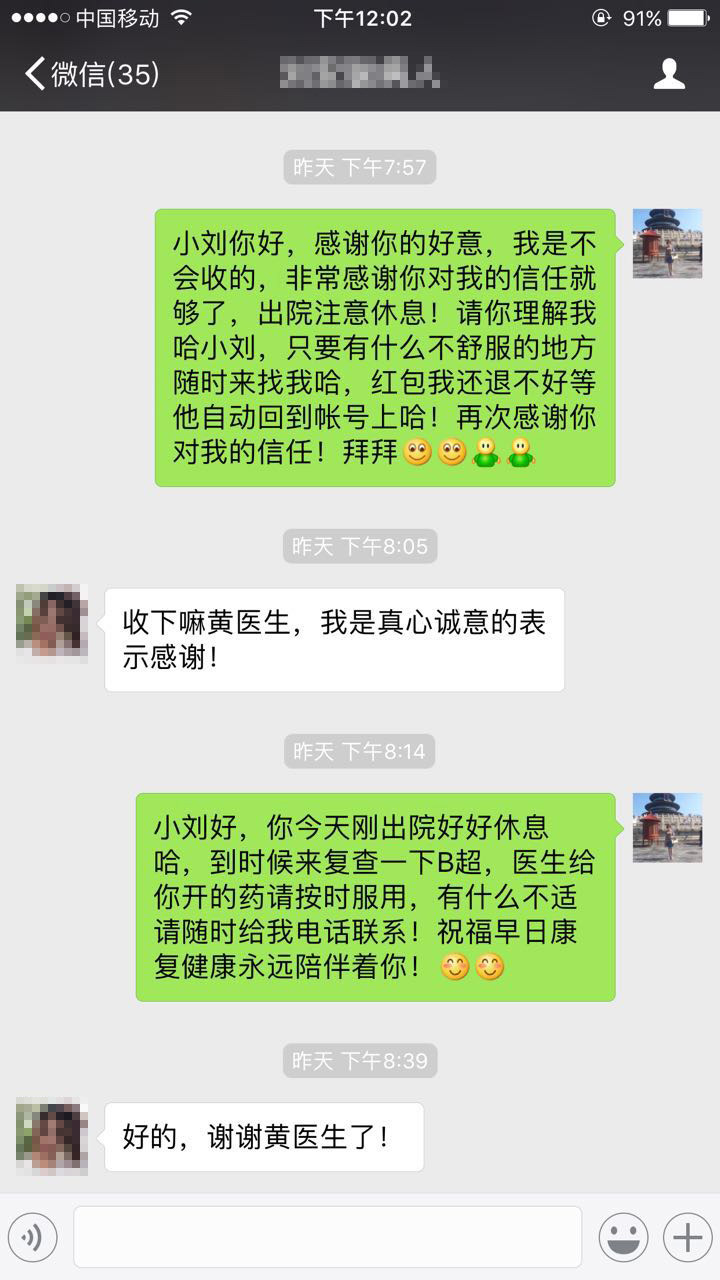Image resolution: width=720 pixels, height=1280 pixels.
Task: Open the plus attachments menu
Action: 687,1238
